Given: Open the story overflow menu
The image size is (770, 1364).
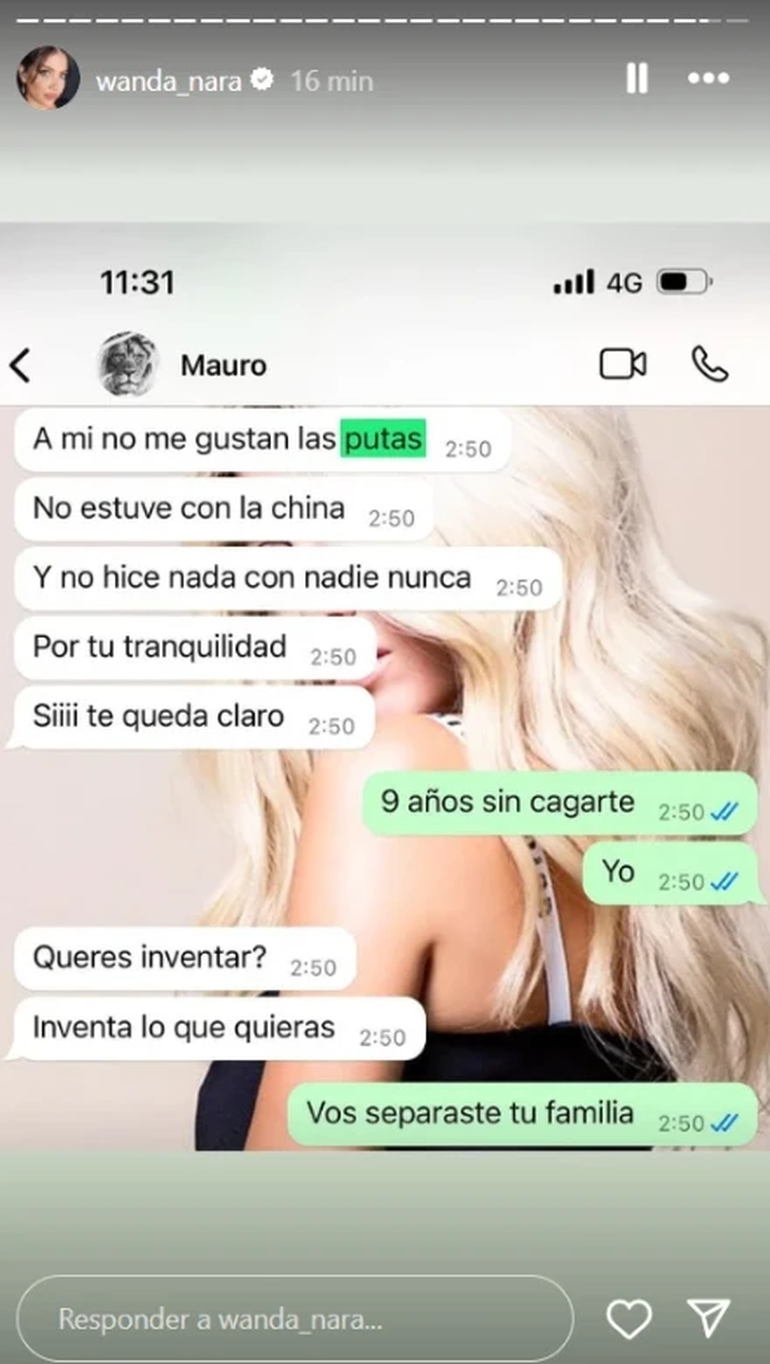Looking at the screenshot, I should click(x=709, y=79).
